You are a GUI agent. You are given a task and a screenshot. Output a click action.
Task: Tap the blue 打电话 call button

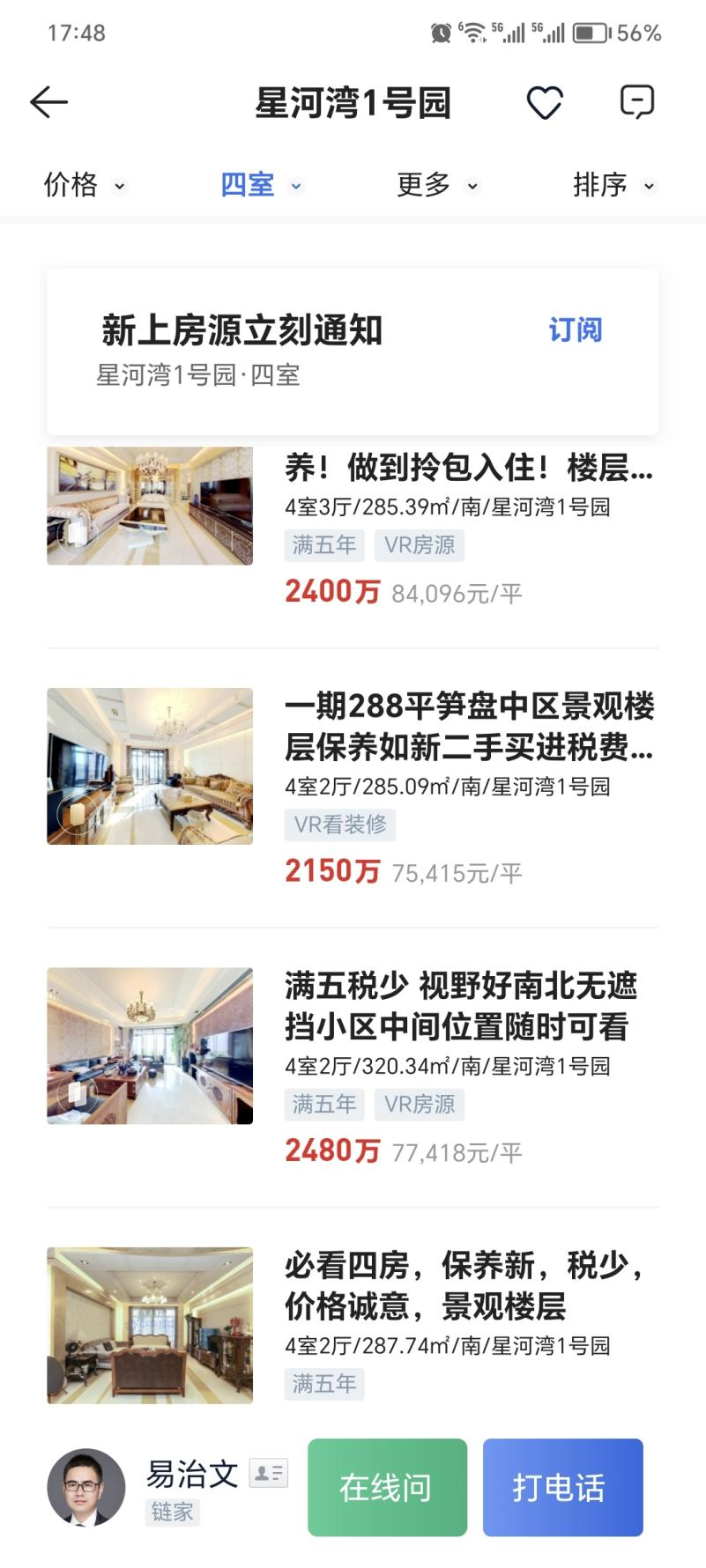tap(562, 1487)
